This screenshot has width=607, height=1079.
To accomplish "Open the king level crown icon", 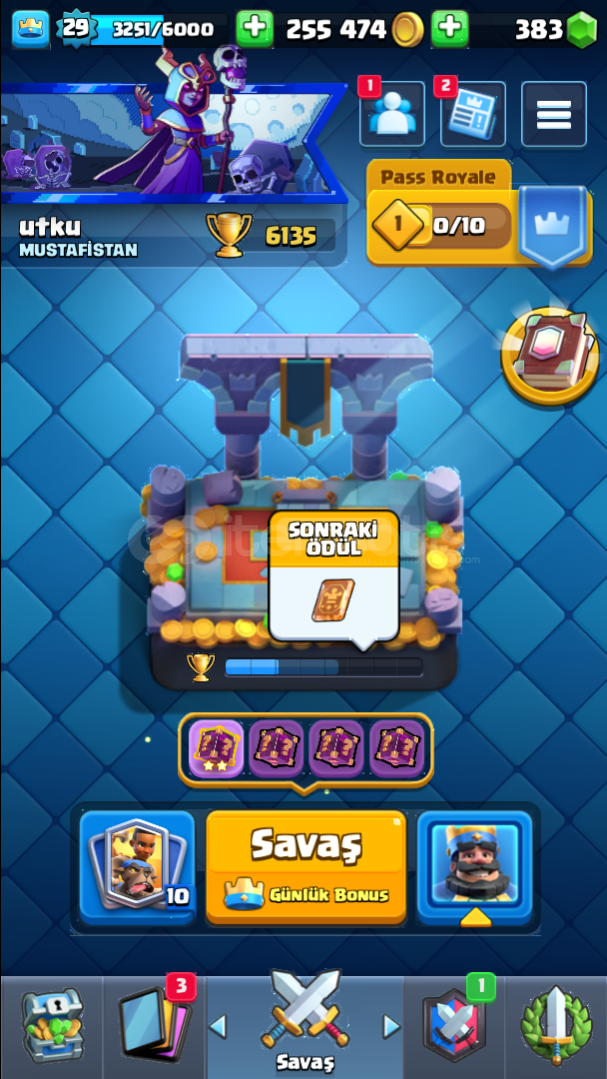I will pos(30,29).
